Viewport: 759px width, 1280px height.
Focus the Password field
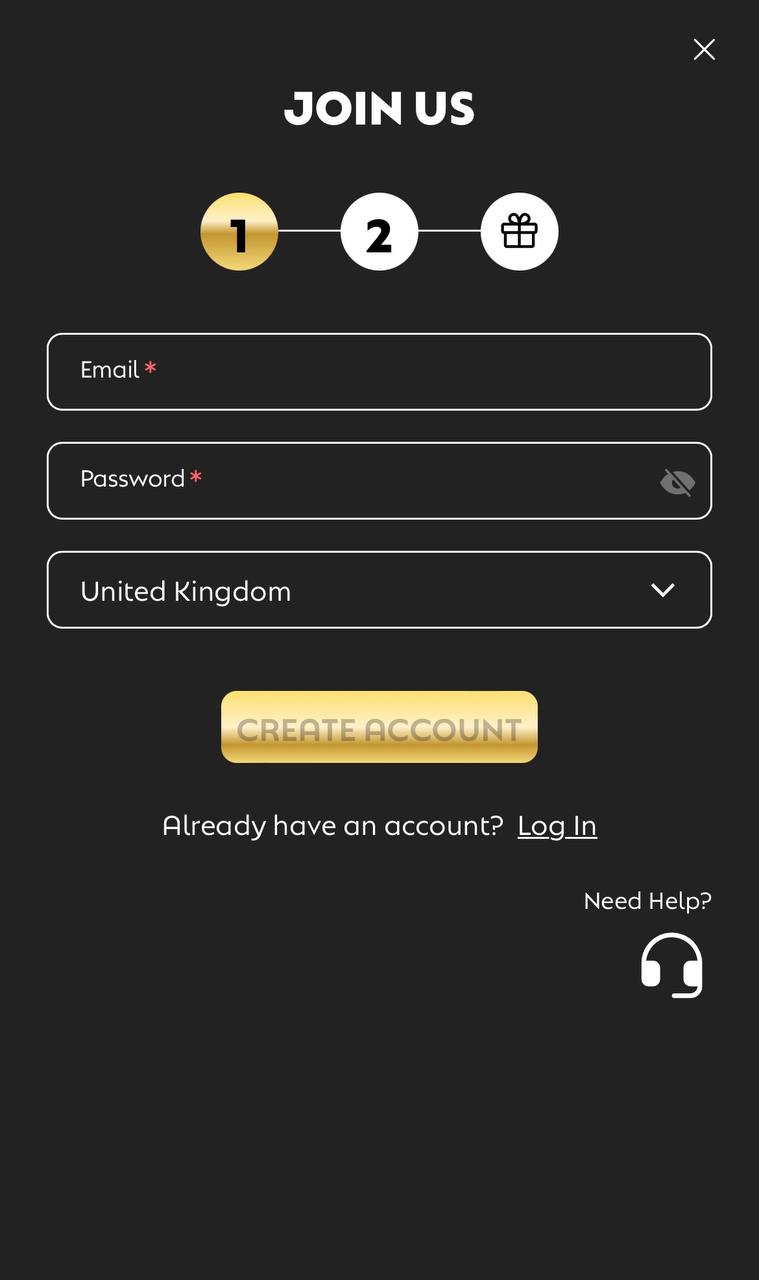pos(379,481)
